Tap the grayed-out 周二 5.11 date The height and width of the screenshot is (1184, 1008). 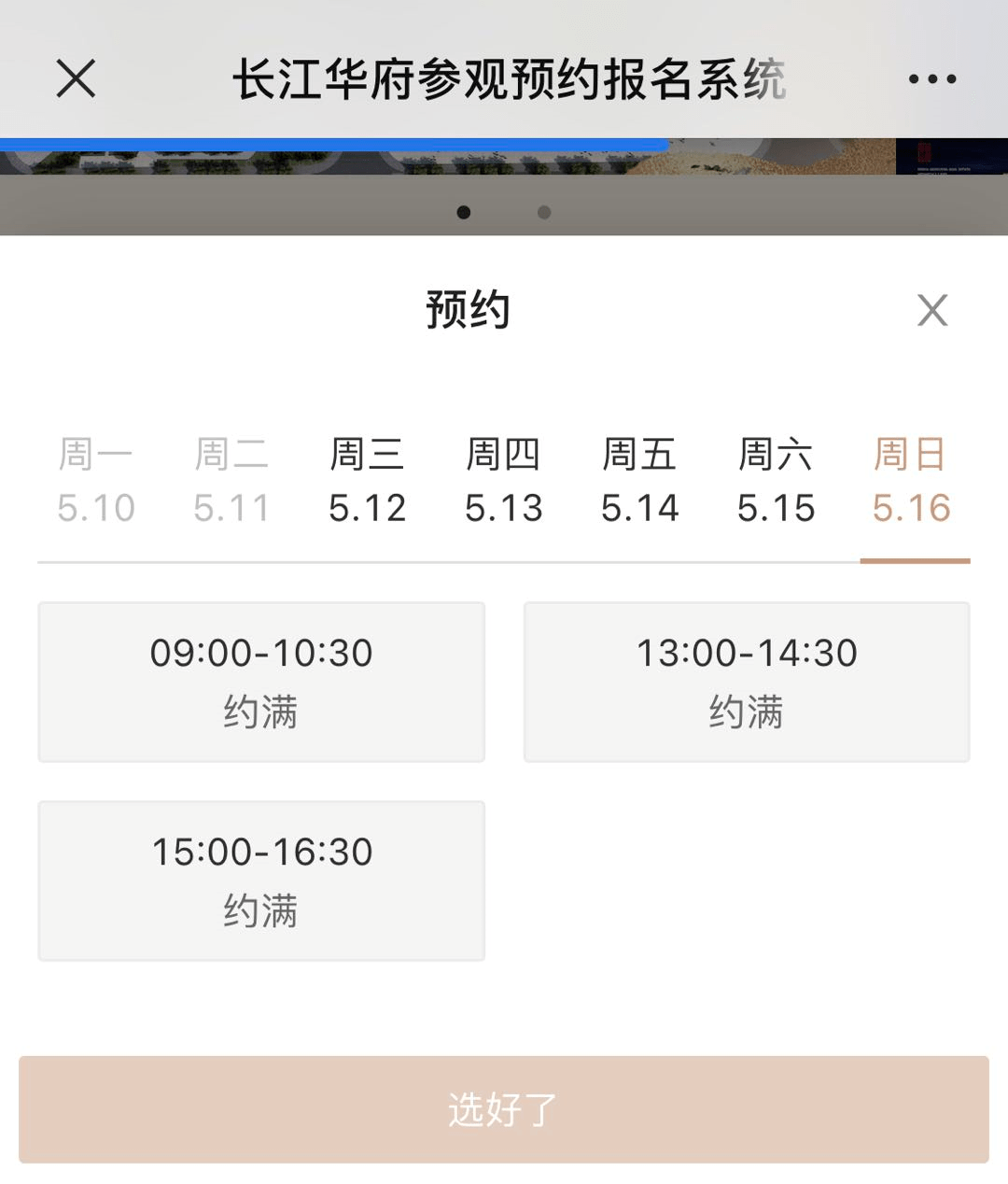[232, 481]
